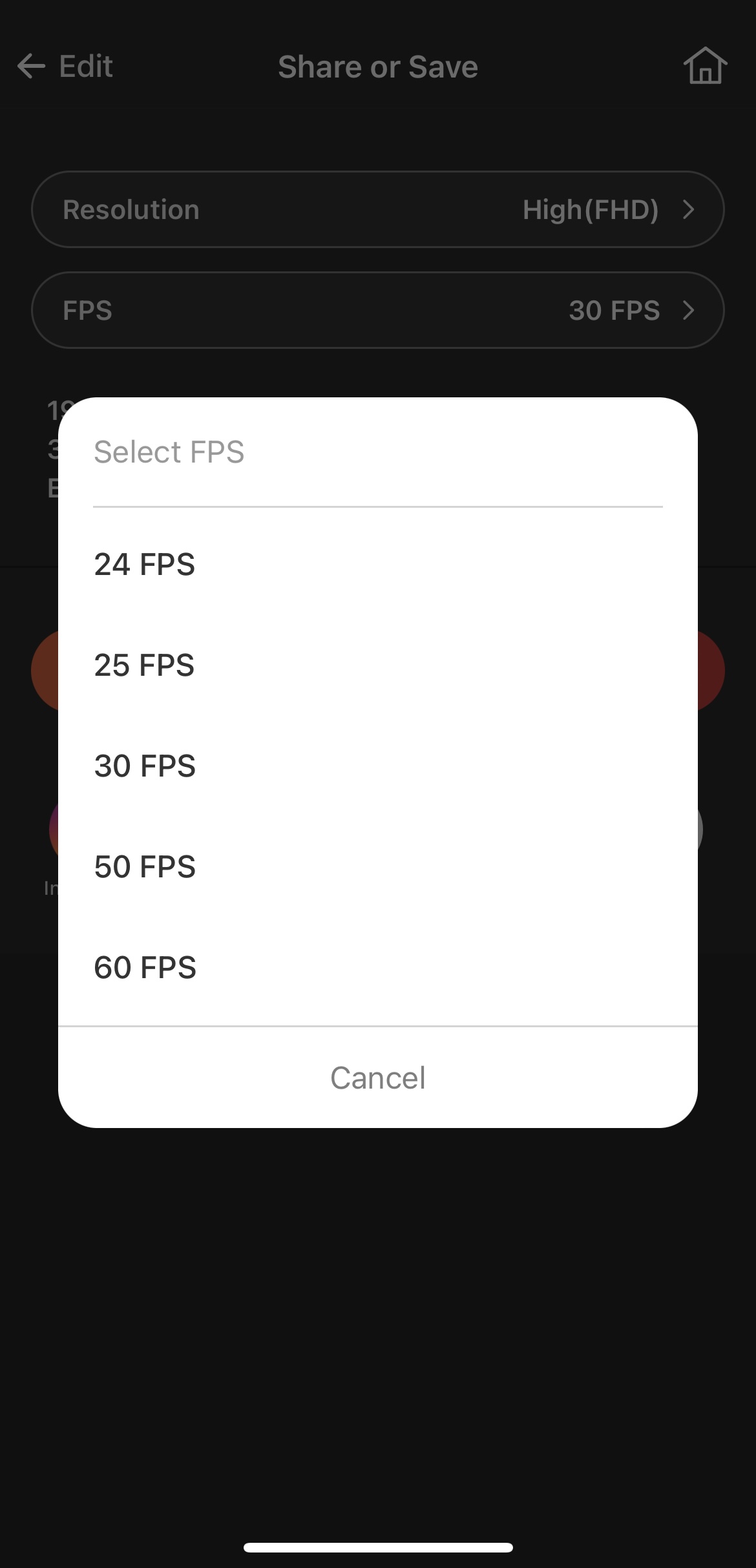Cancel the Select FPS dialog
The width and height of the screenshot is (756, 1568).
pos(377,1078)
